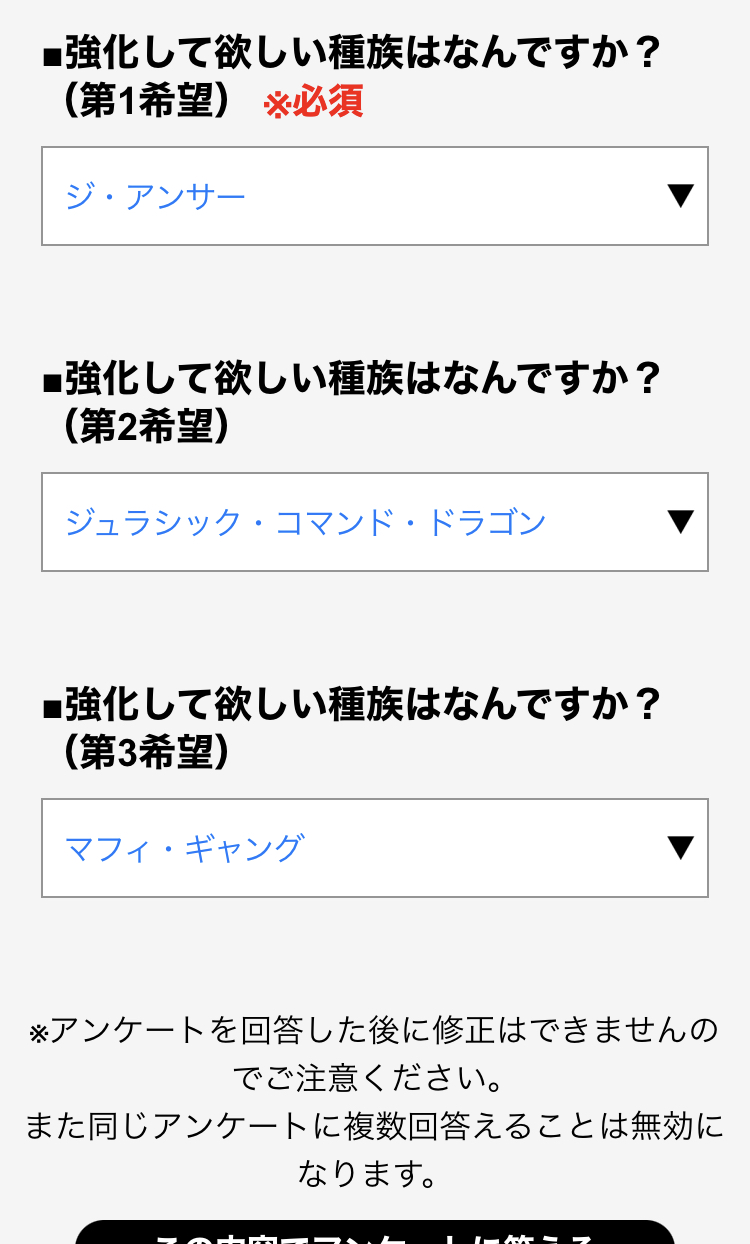Image resolution: width=750 pixels, height=1244 pixels.
Task: Open the first-choice dropdown showing ジ・アンサー
Action: 374,196
